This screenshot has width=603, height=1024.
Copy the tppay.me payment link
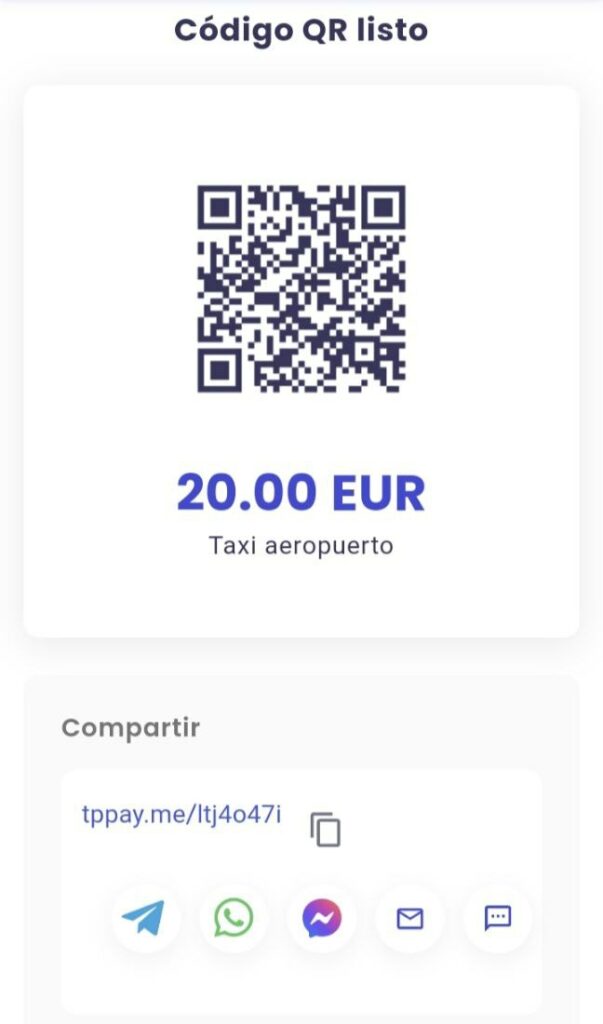(325, 830)
